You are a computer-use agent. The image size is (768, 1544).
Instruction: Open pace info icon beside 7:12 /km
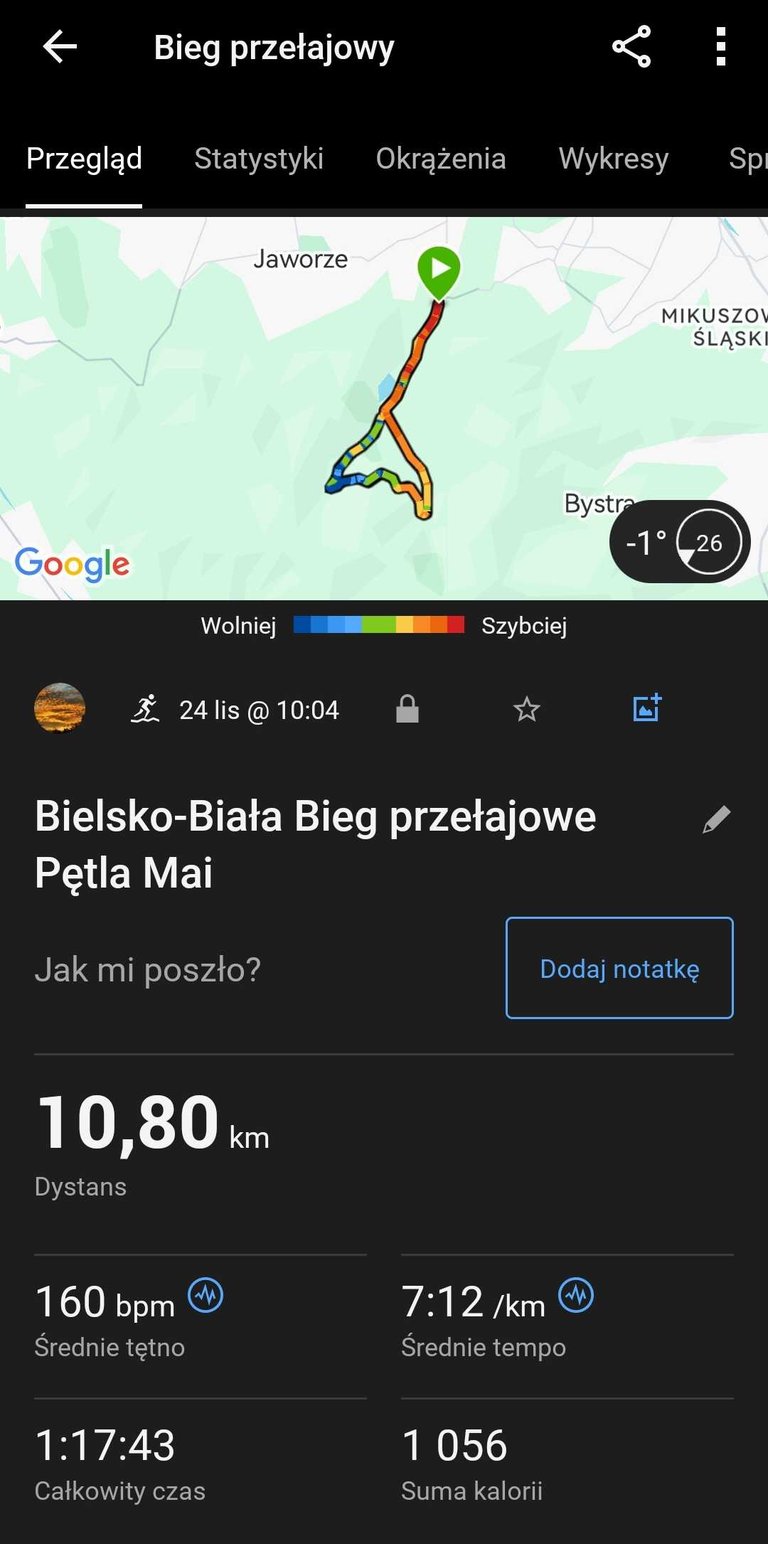point(576,1296)
